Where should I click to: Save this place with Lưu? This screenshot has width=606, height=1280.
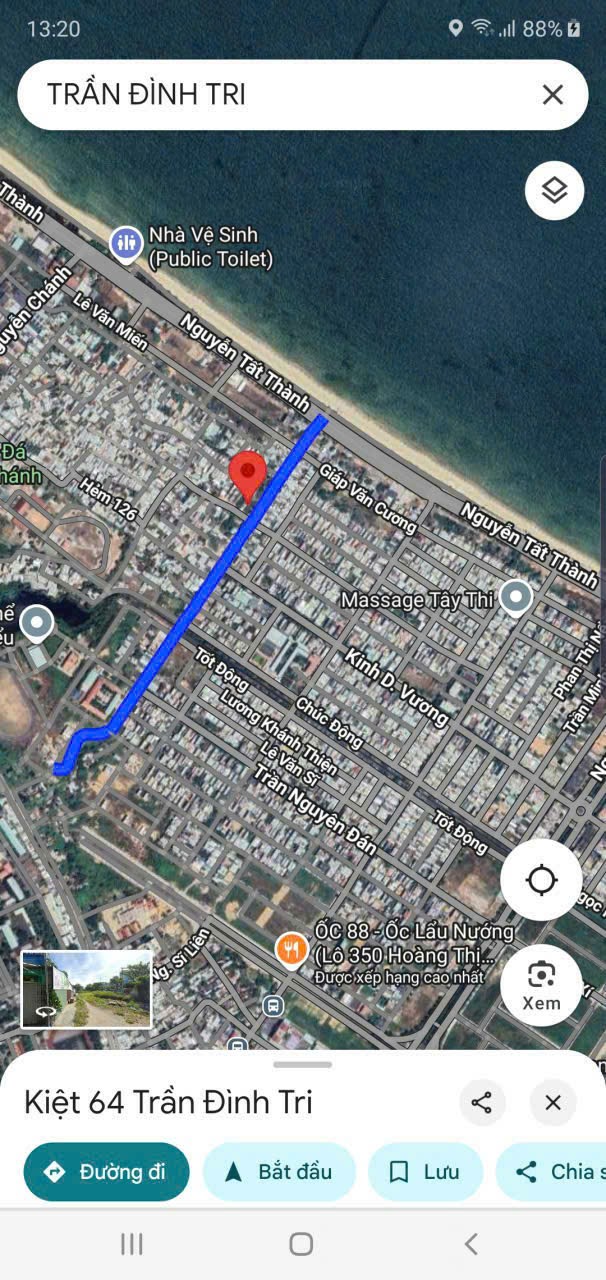tap(425, 1172)
